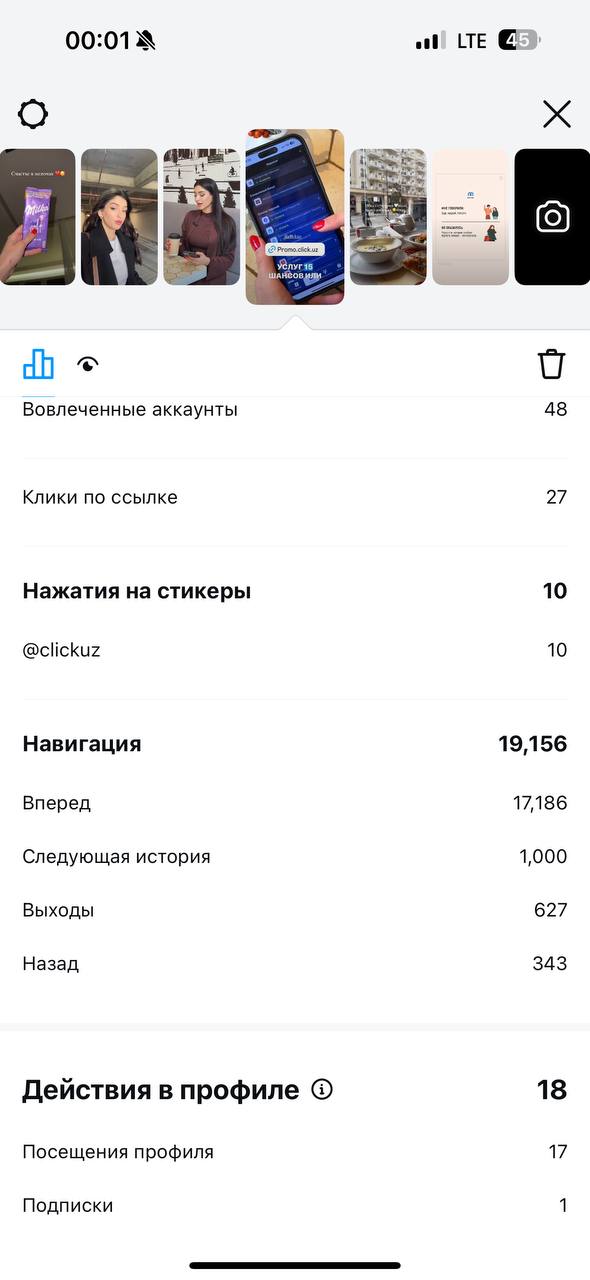Open the building and food story thumbnail
This screenshot has width=590, height=1280.
coord(388,217)
